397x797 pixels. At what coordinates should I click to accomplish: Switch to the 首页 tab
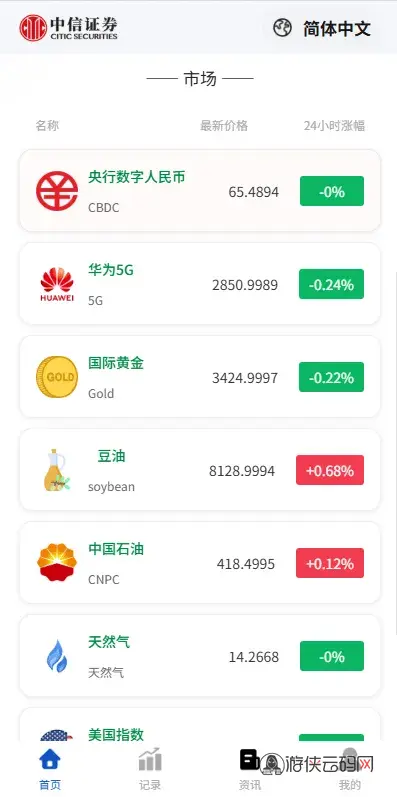pyautogui.click(x=50, y=769)
